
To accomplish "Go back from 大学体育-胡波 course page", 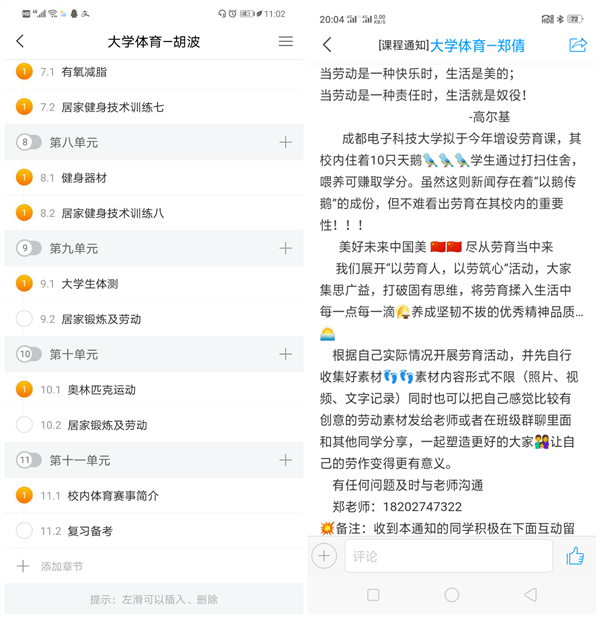I will (21, 42).
